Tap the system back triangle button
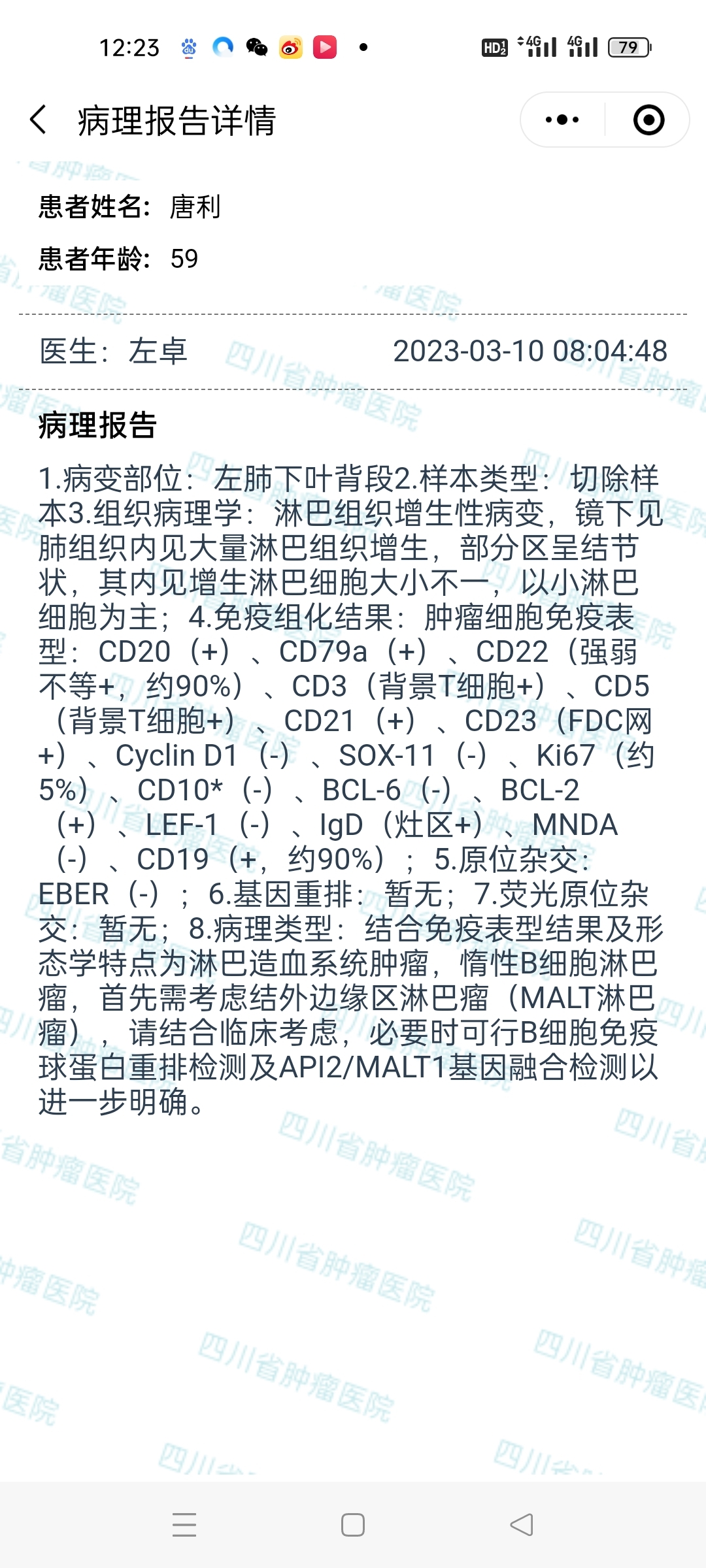Viewport: 706px width, 1568px height. (522, 1525)
